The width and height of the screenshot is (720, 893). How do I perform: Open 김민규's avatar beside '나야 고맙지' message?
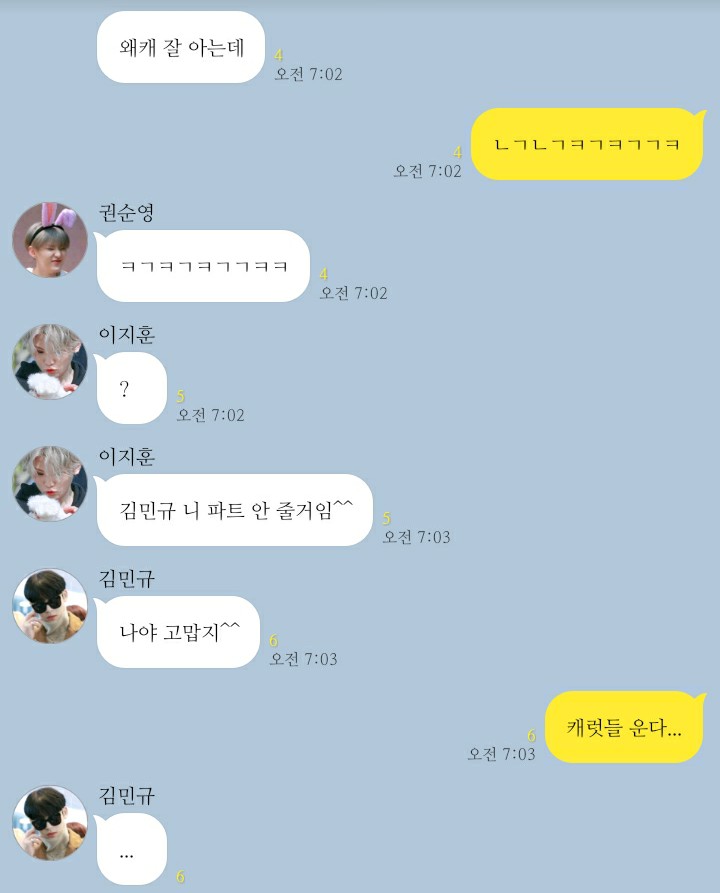pyautogui.click(x=50, y=606)
